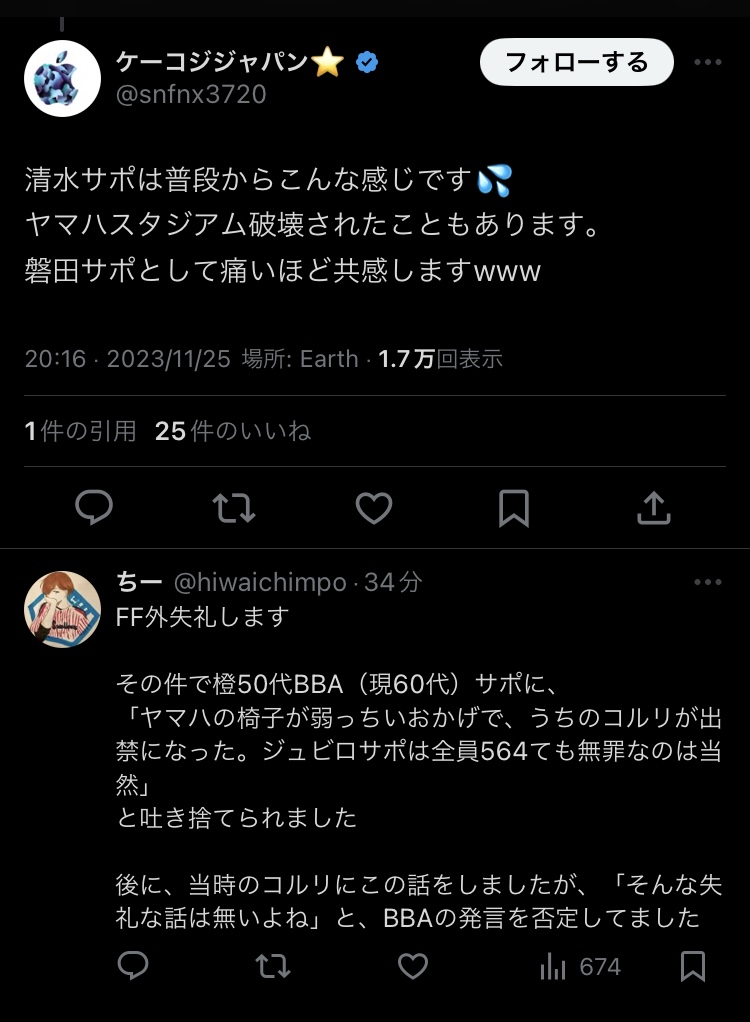The image size is (750, 1022).
Task: Open ケーコジジャパン's profile picture
Action: [x=62, y=79]
